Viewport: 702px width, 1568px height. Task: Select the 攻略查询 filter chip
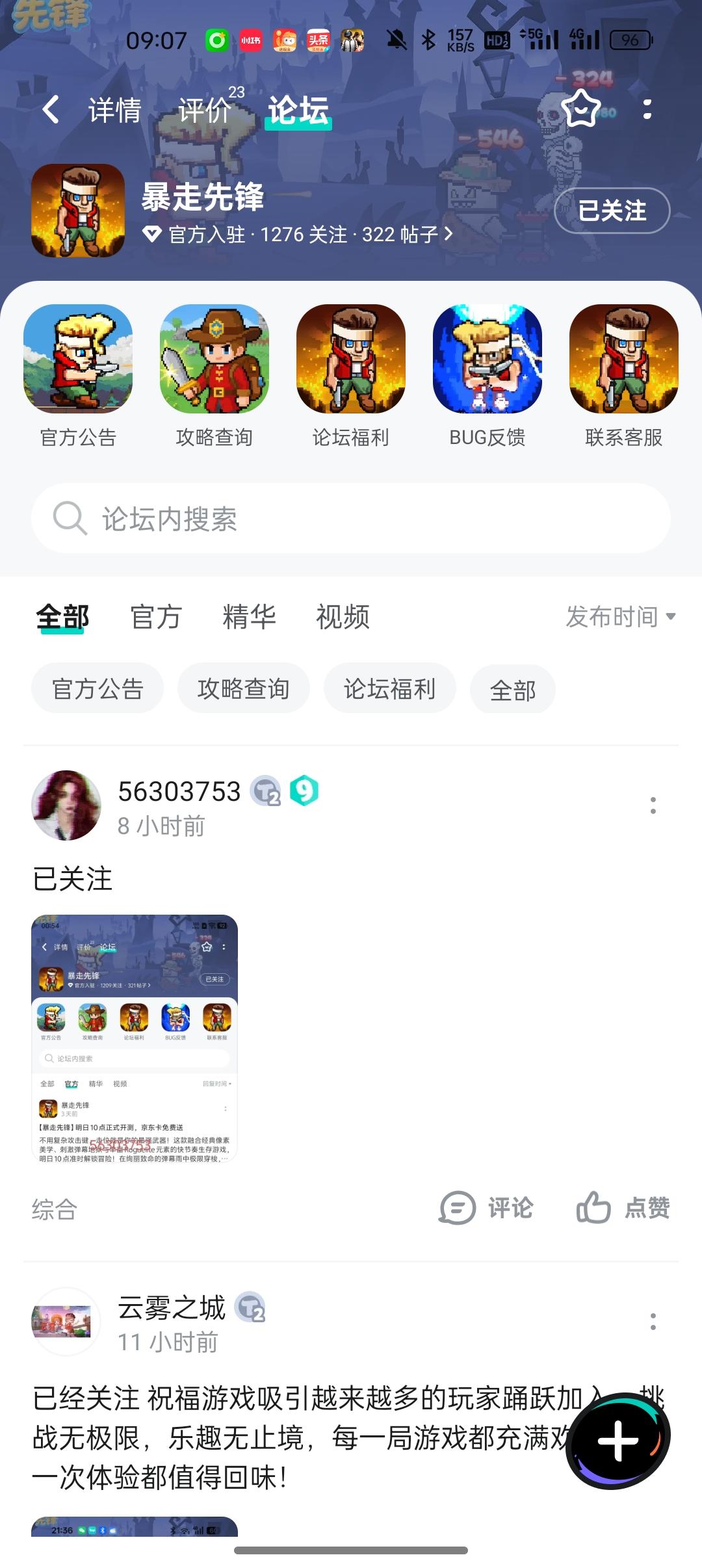pos(243,689)
